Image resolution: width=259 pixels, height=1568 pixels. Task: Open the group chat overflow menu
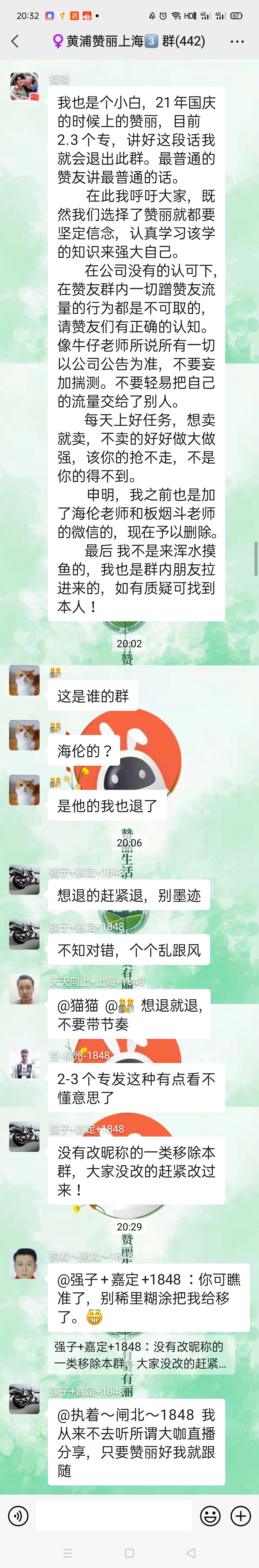(x=237, y=41)
